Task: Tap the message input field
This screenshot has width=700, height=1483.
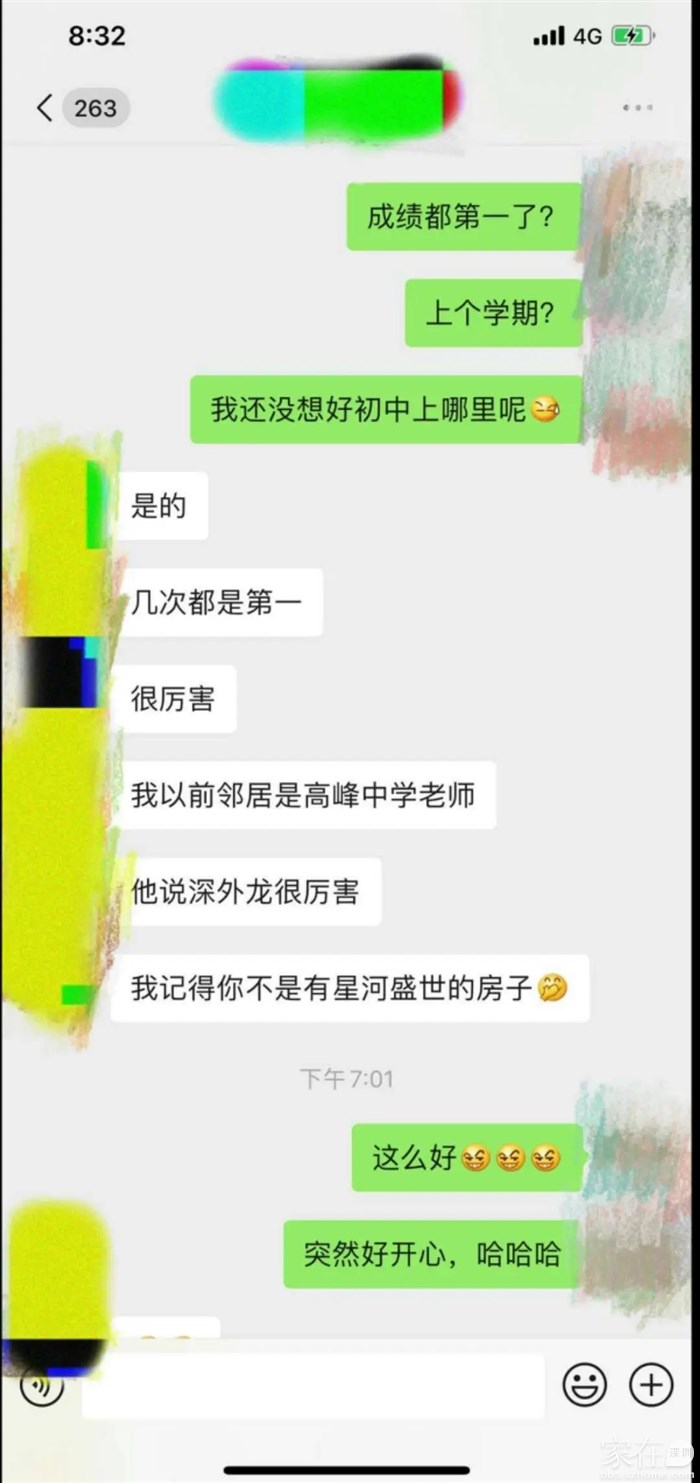Action: click(312, 1386)
